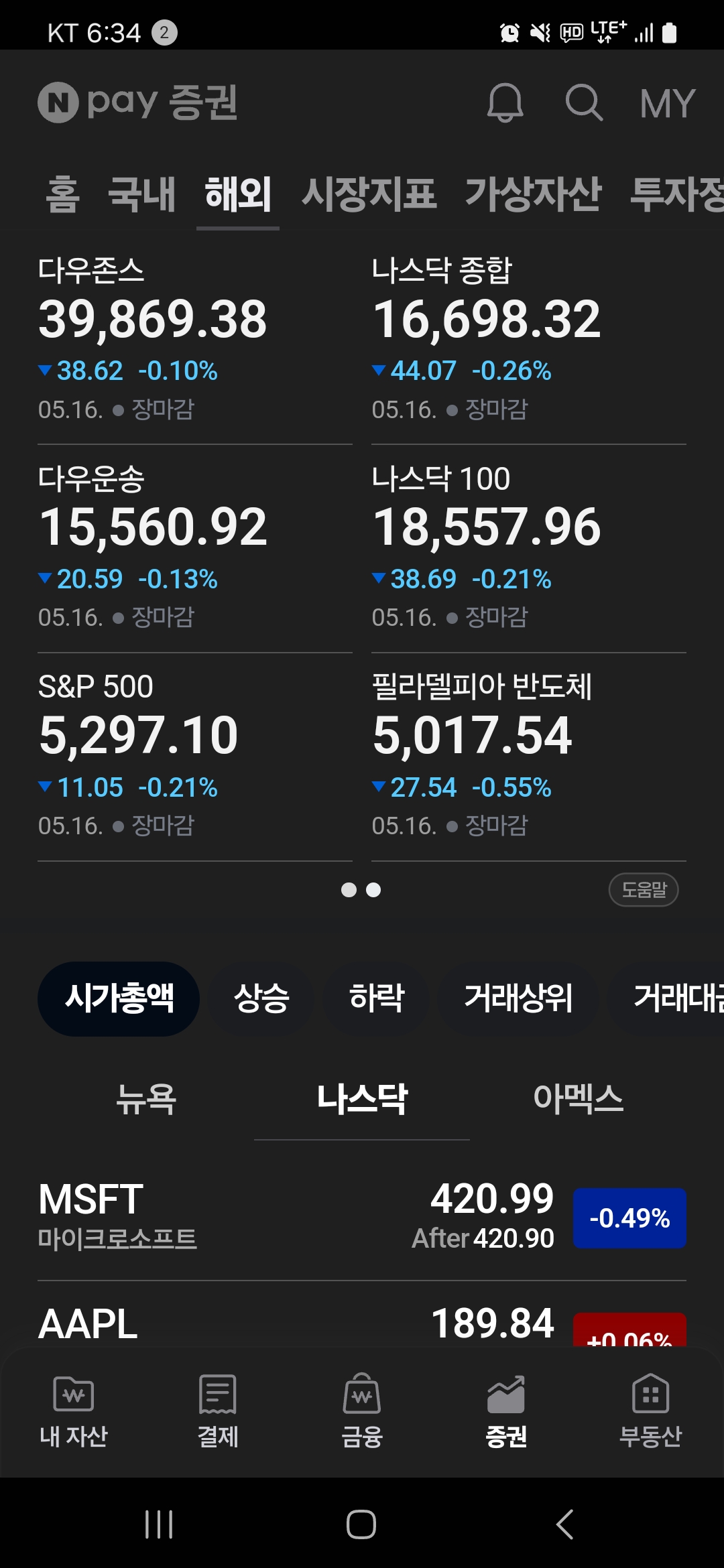Switch to the 시장지표 tab
This screenshot has height=1568, width=724.
(x=369, y=194)
